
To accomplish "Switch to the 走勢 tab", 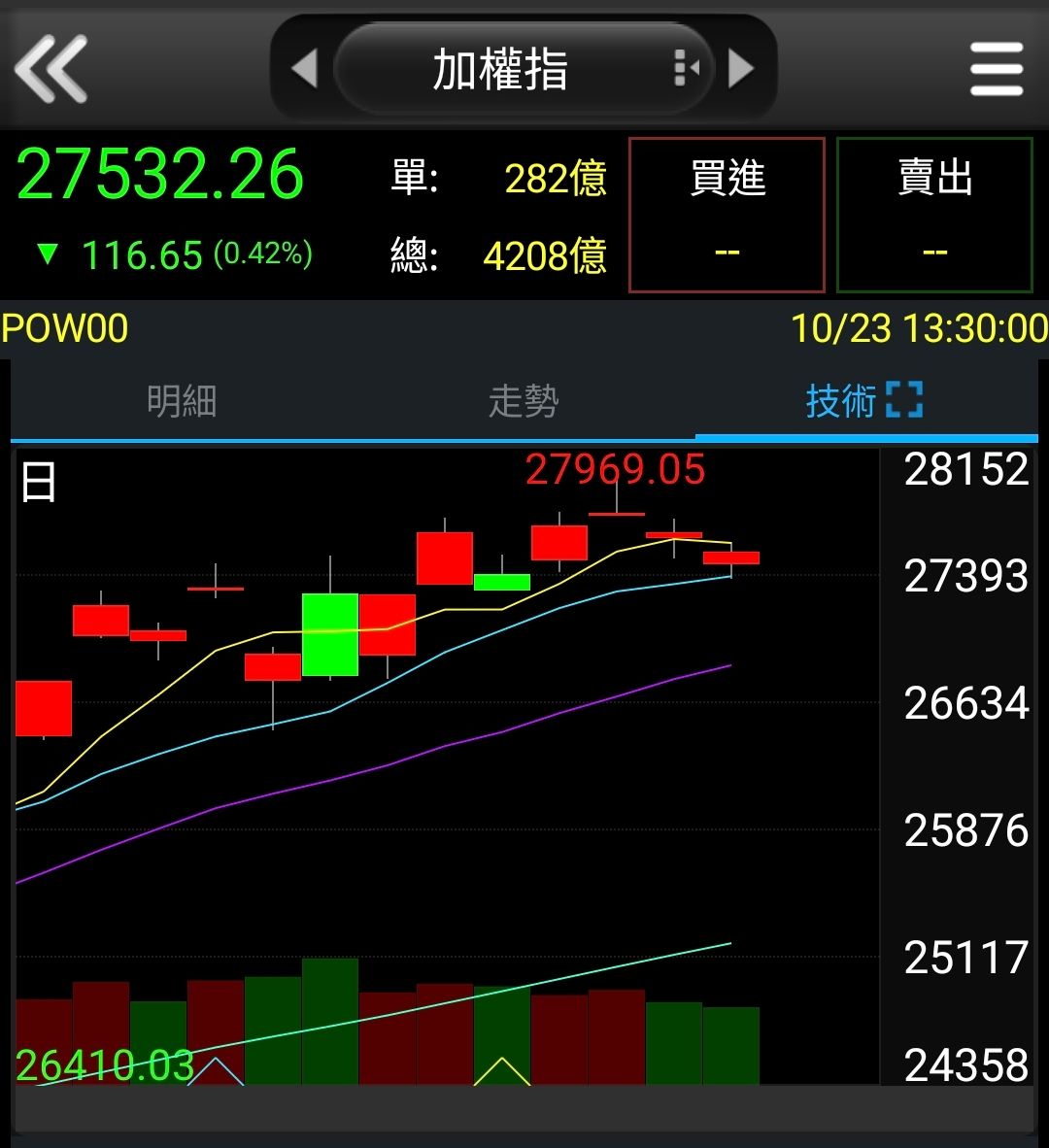I will tap(524, 400).
